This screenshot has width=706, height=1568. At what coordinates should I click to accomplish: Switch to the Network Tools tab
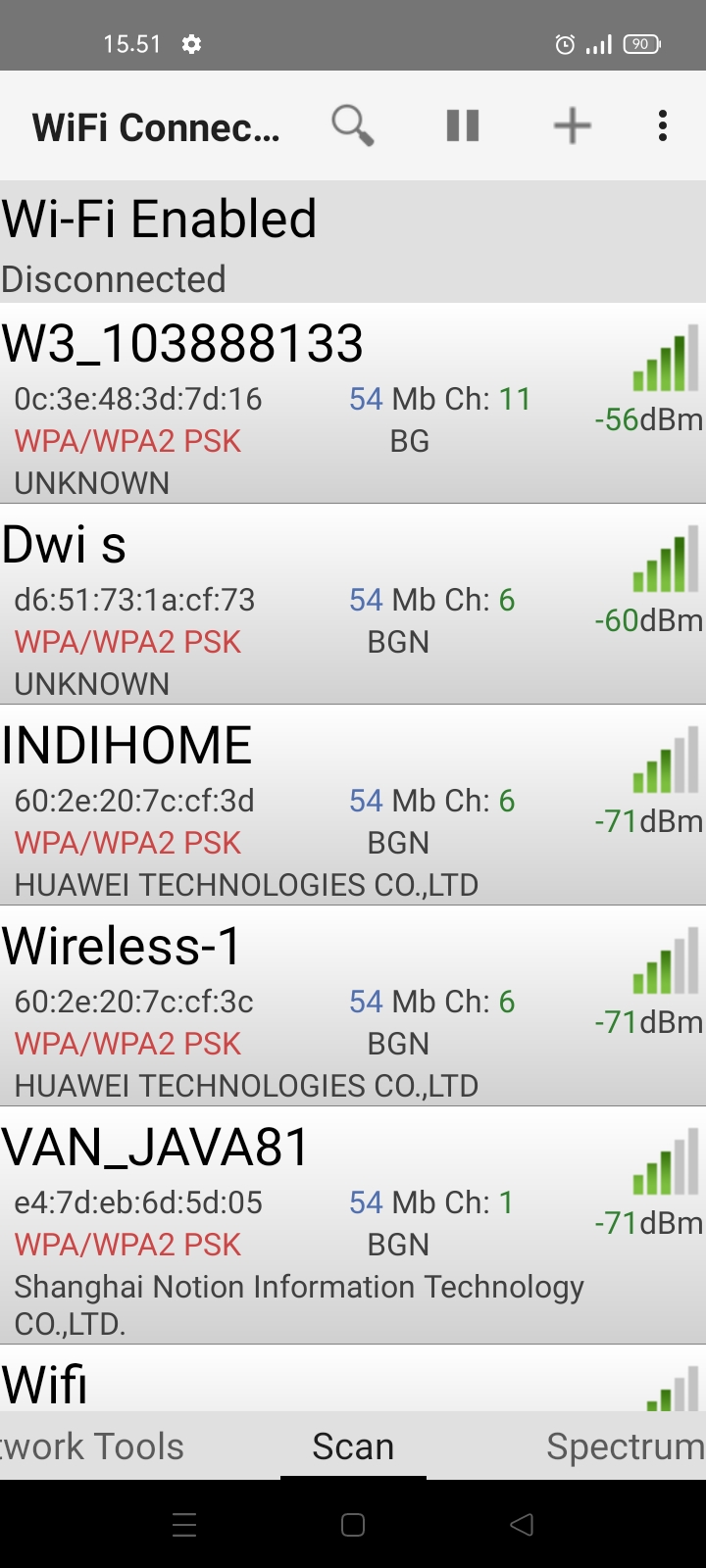[x=92, y=1446]
